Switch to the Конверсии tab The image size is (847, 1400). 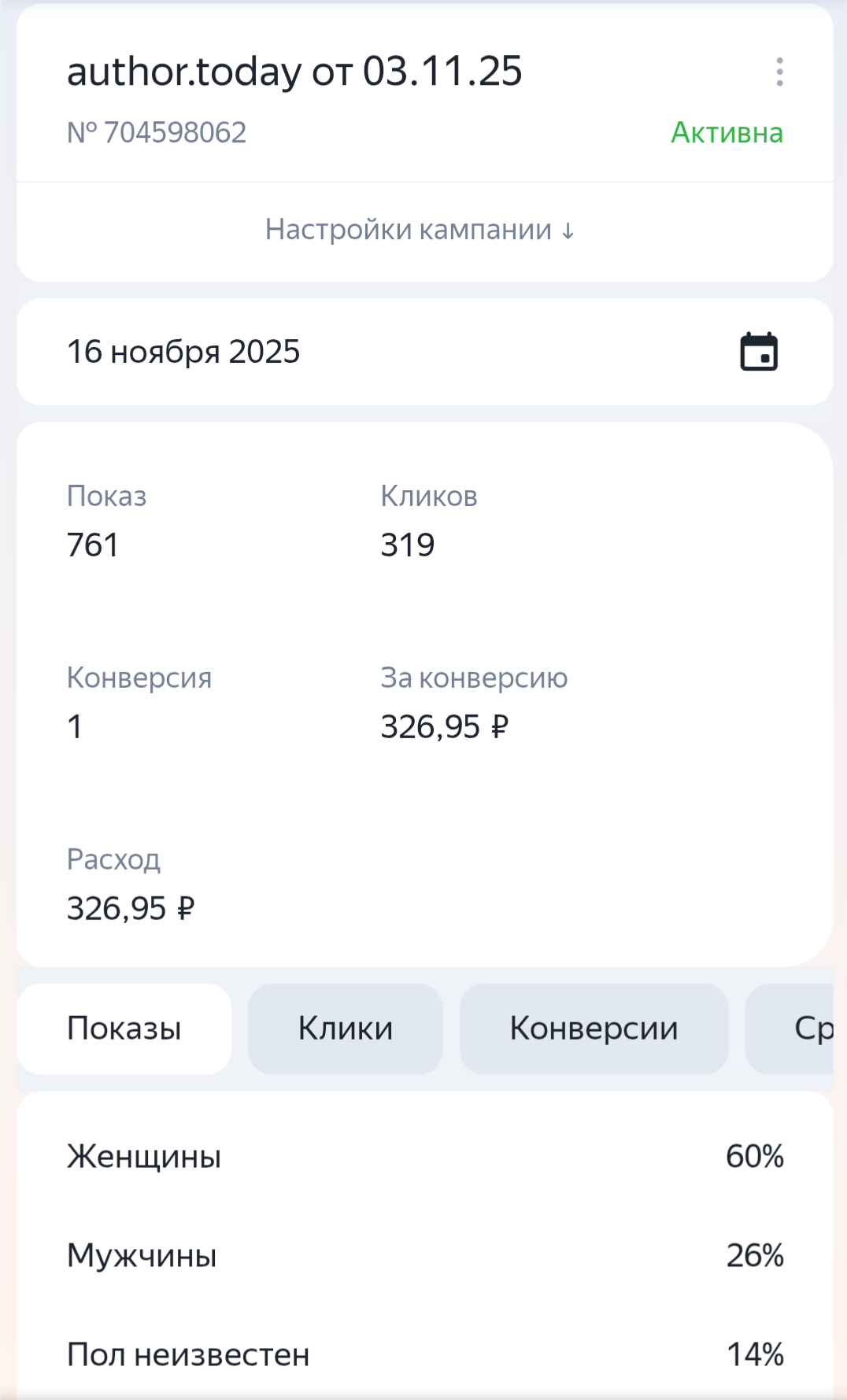(x=594, y=1029)
